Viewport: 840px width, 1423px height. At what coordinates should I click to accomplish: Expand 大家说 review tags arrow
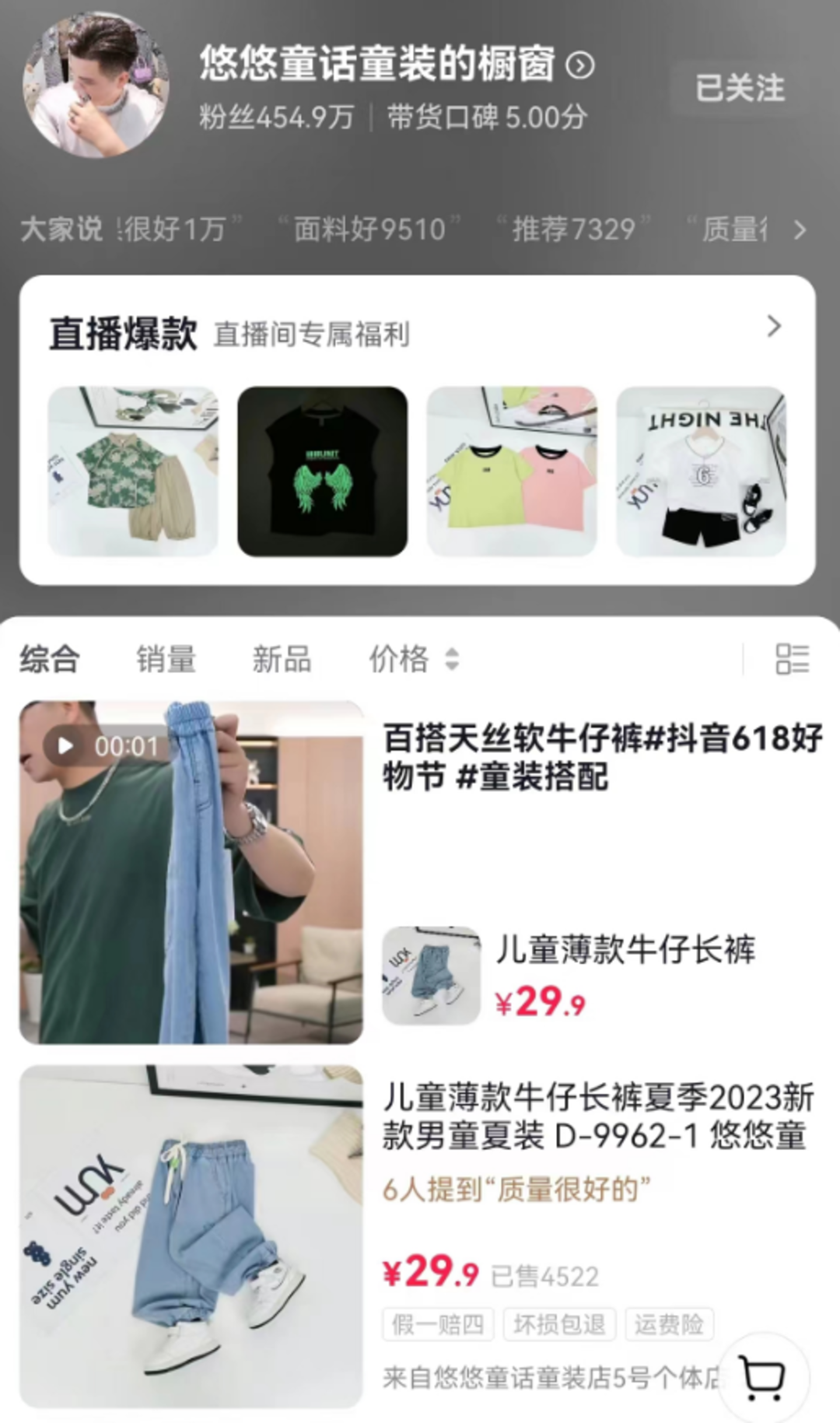pos(800,230)
